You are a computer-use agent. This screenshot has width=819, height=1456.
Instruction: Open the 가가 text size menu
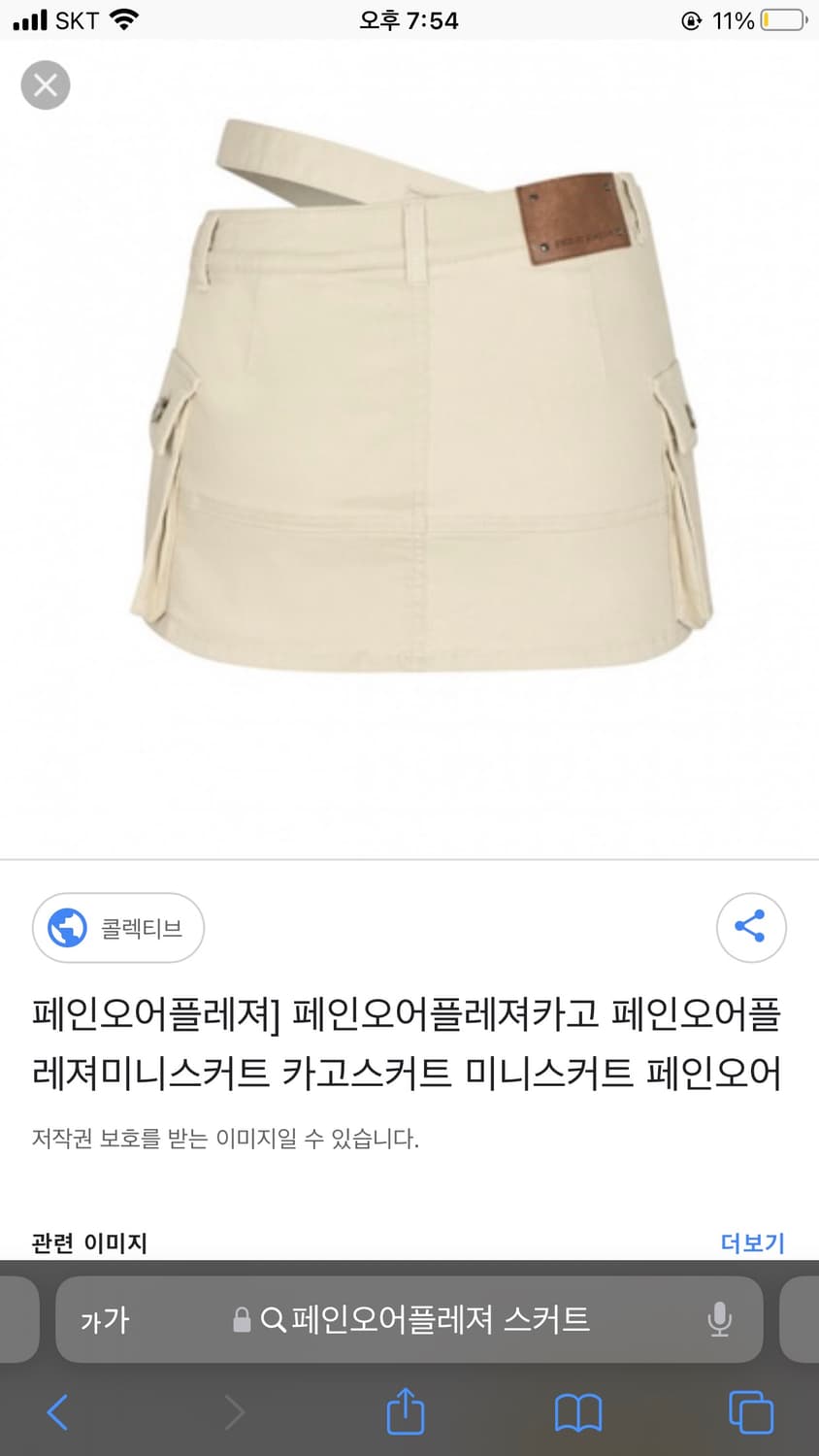(x=105, y=1320)
